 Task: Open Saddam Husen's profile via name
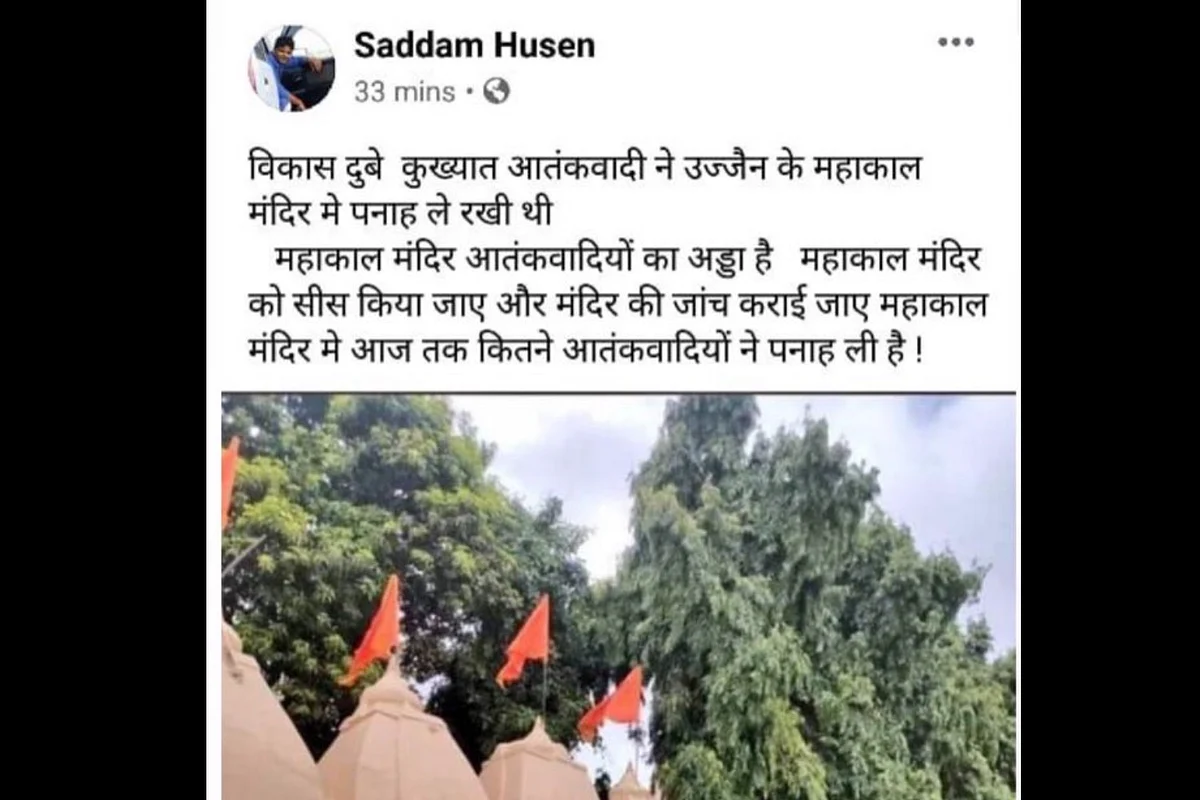(474, 45)
